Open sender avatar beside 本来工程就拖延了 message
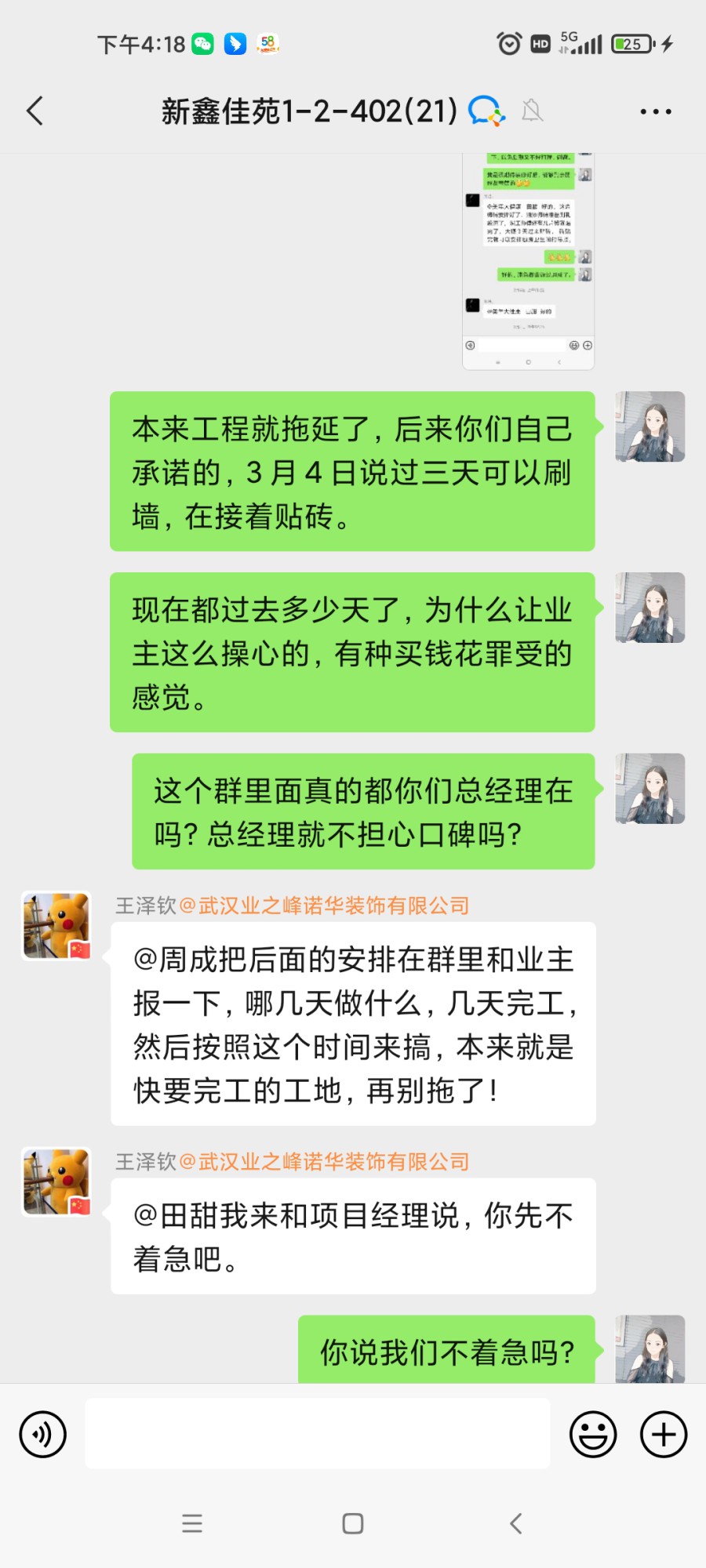Screen dimensions: 706x1568 point(650,426)
